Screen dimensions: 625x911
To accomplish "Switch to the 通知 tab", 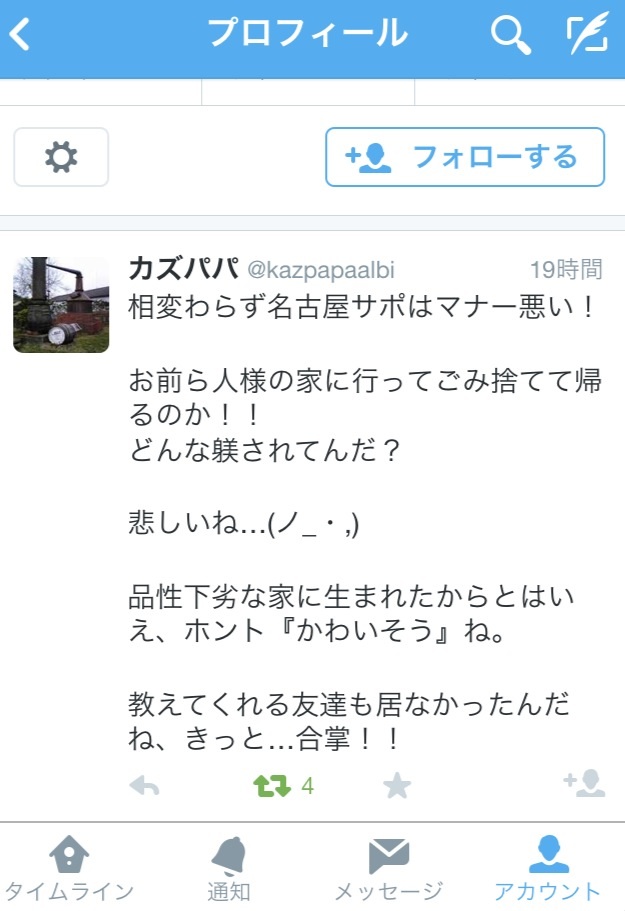I will pyautogui.click(x=229, y=868).
